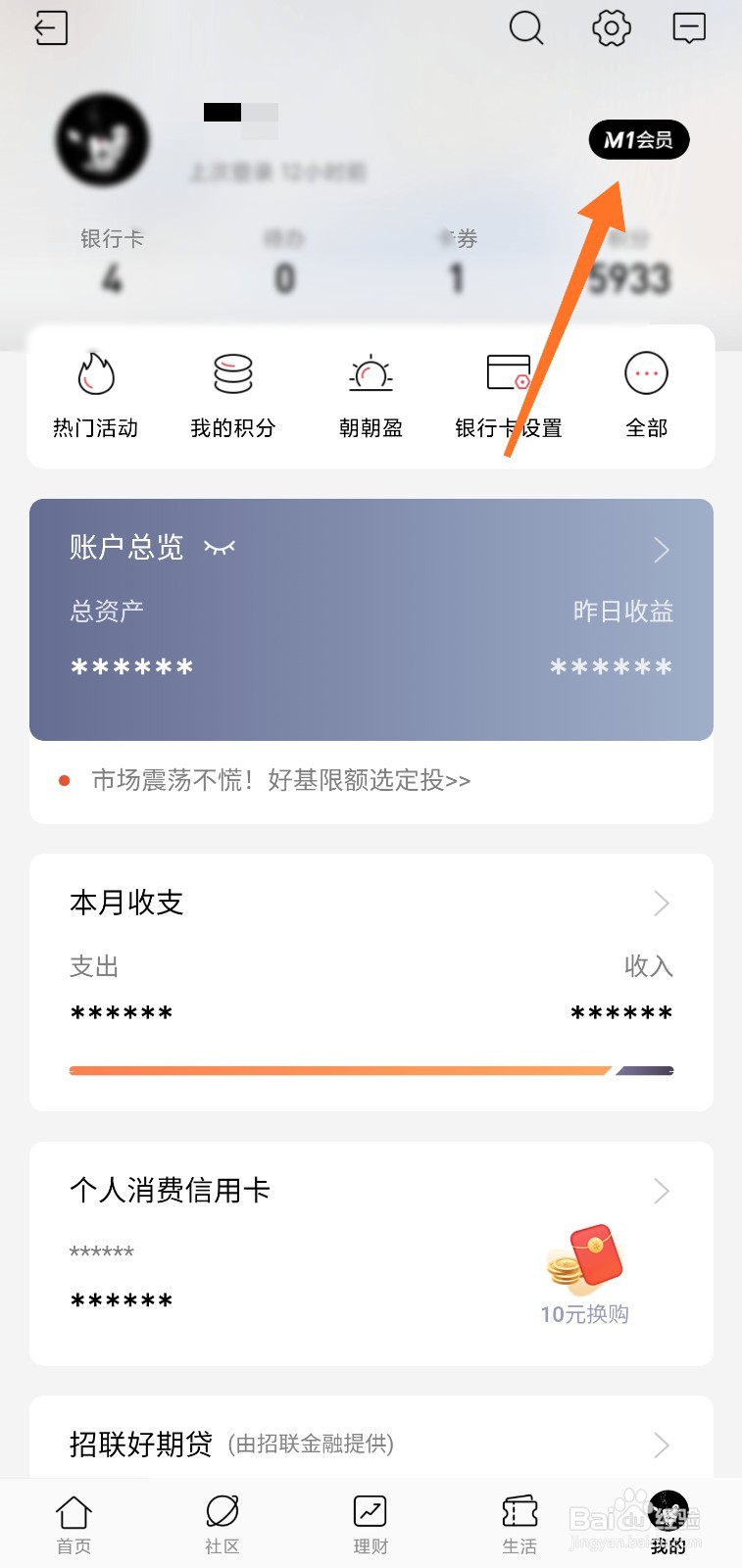The image size is (742, 1568).
Task: Open the 热门活动 hot activities icon
Action: [x=94, y=392]
